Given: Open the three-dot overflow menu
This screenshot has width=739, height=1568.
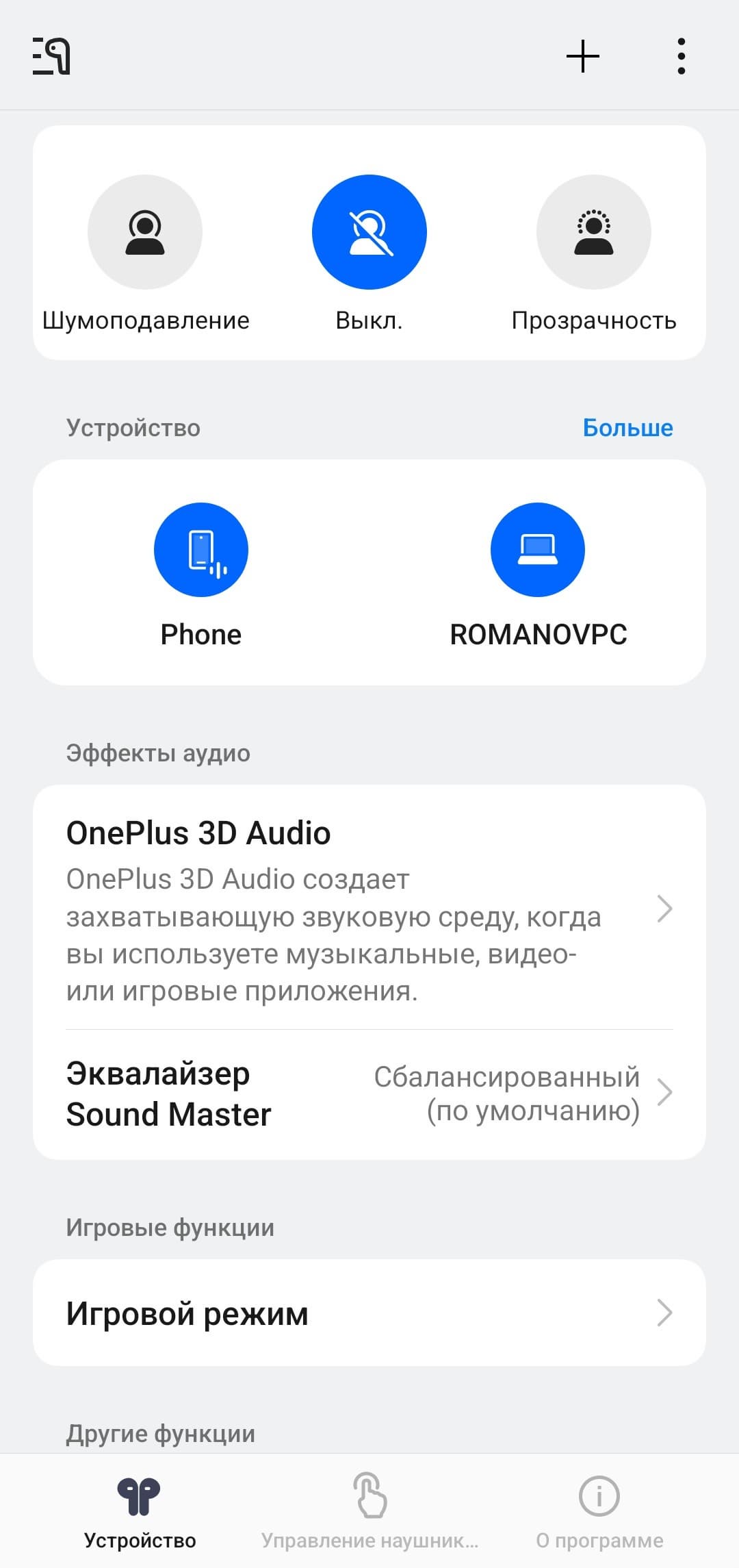Looking at the screenshot, I should [681, 56].
